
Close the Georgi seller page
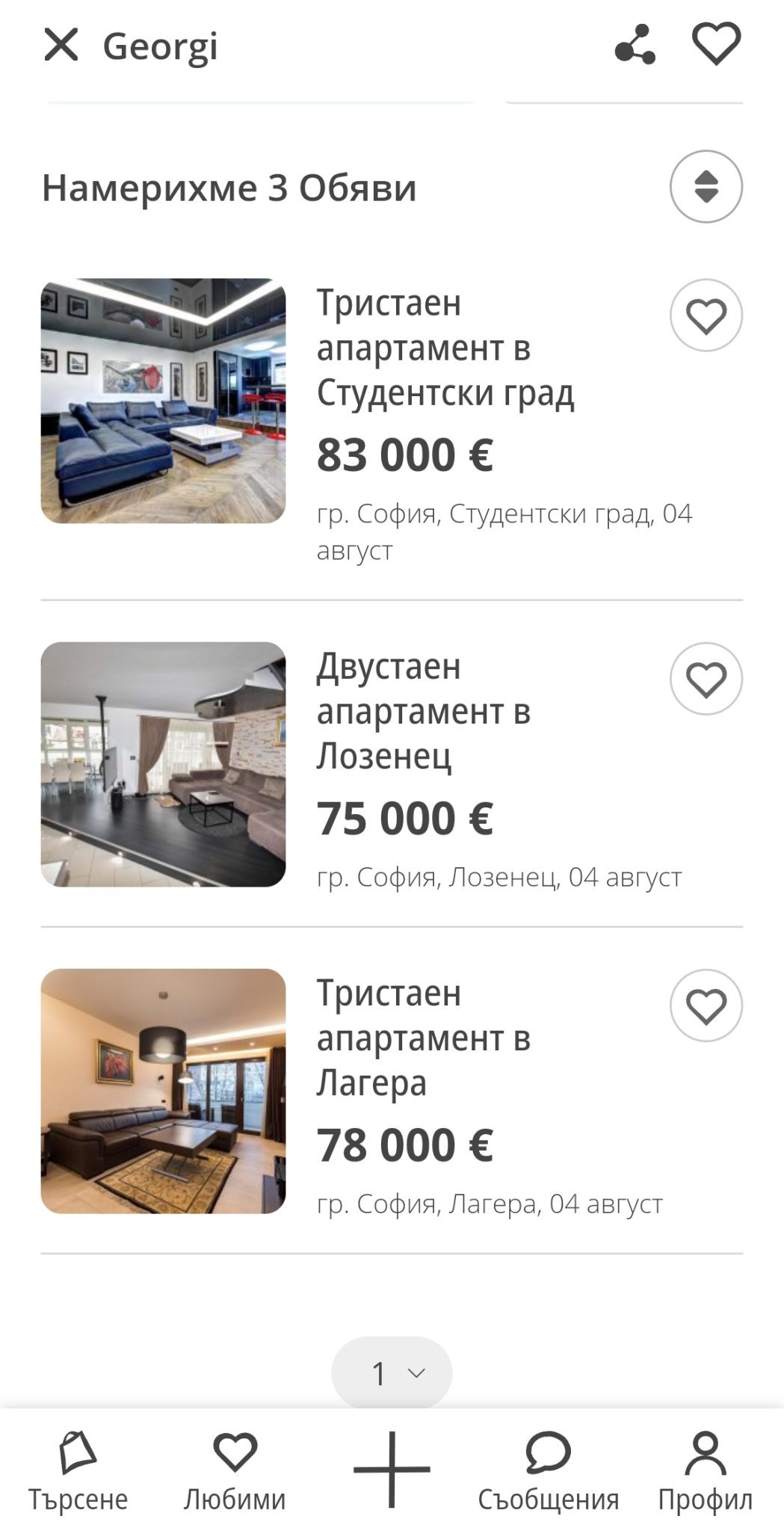[x=61, y=45]
